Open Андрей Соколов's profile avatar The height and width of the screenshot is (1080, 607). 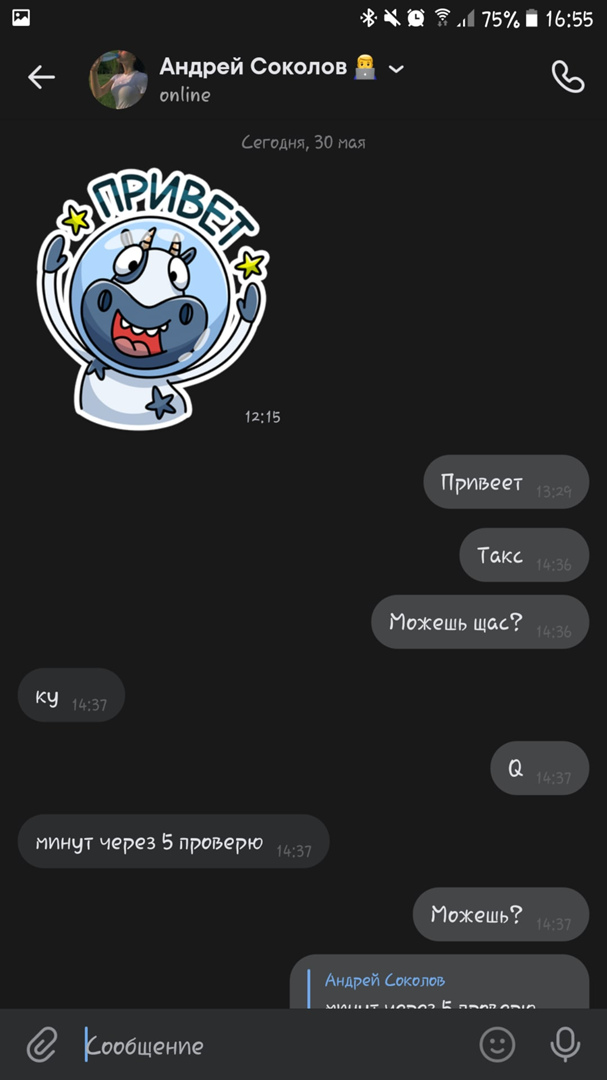tap(118, 79)
